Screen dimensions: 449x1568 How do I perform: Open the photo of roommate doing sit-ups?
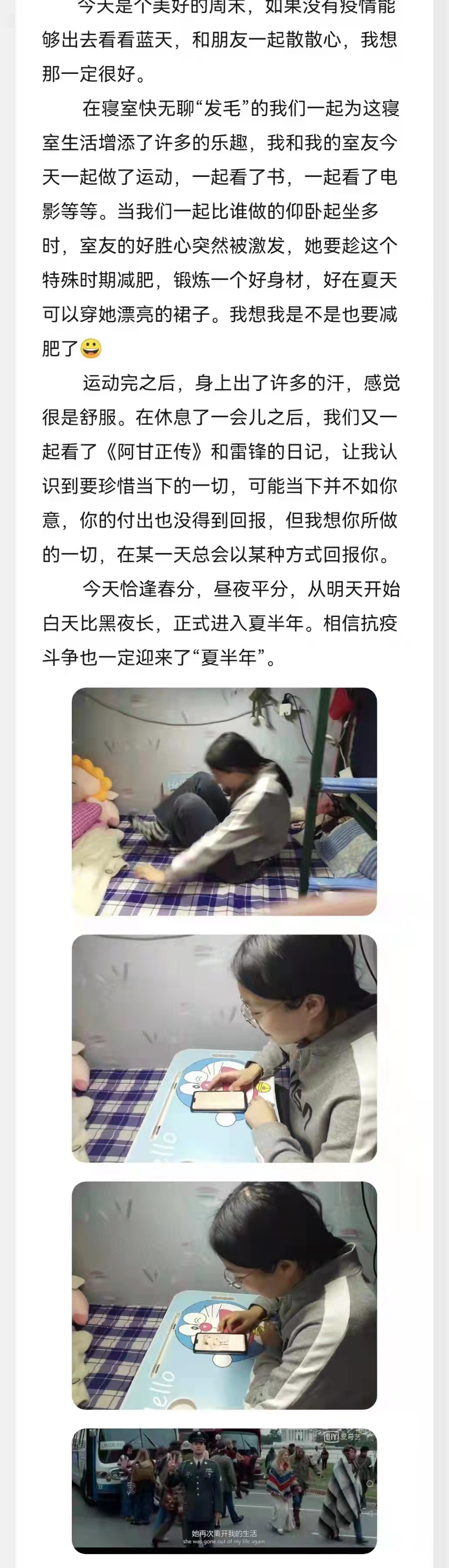pyautogui.click(x=224, y=801)
